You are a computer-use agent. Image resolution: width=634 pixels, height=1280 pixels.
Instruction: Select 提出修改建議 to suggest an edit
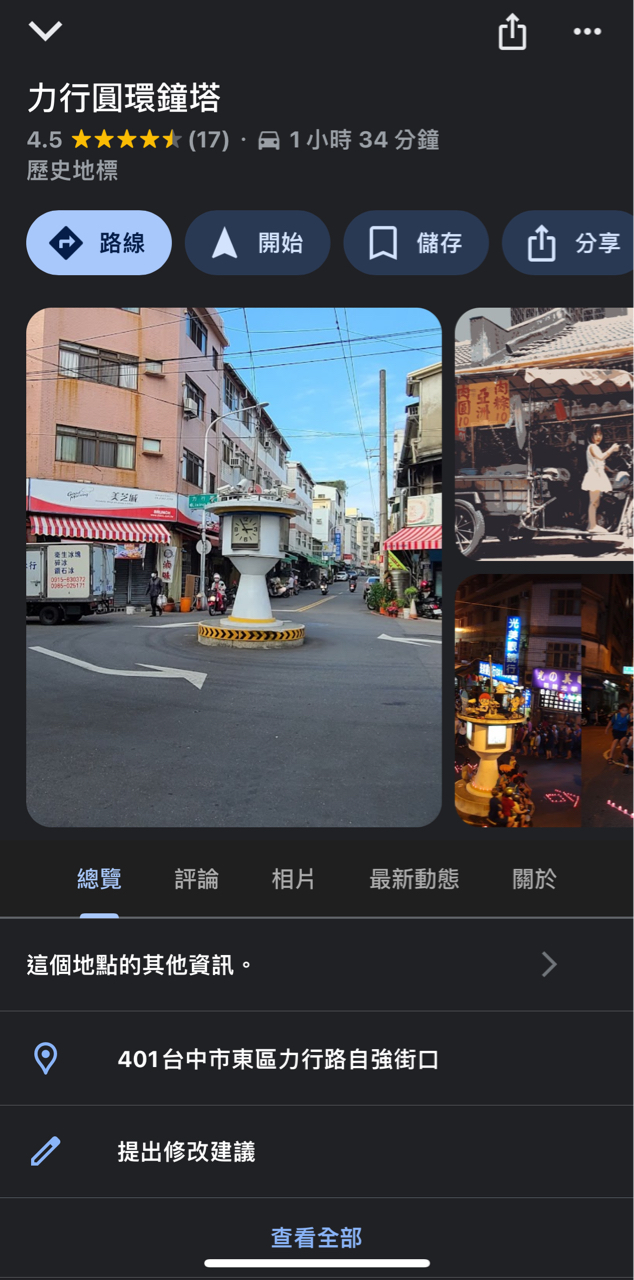(x=186, y=1152)
